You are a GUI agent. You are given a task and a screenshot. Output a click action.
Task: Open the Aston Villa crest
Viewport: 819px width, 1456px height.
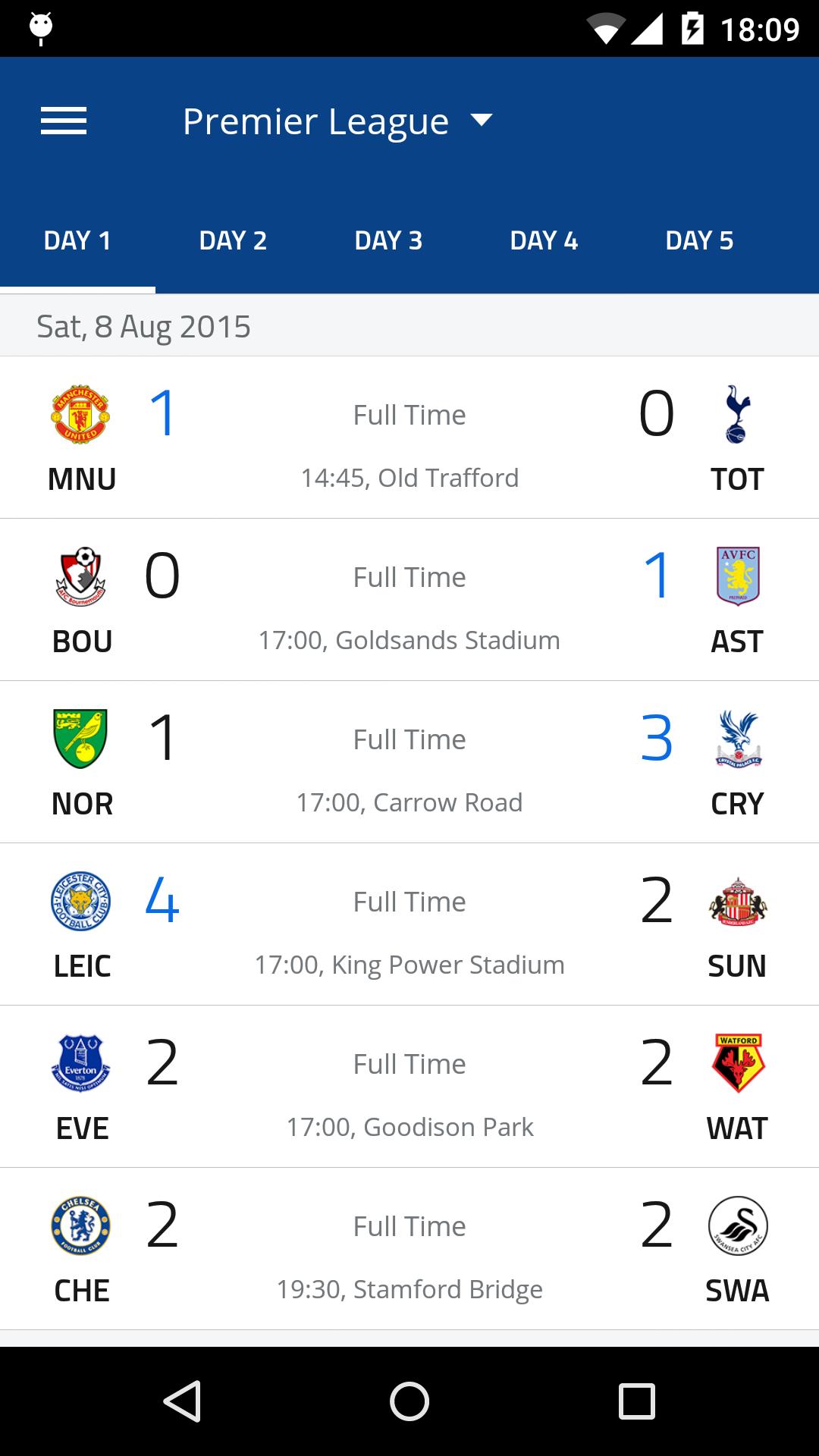pos(736,578)
